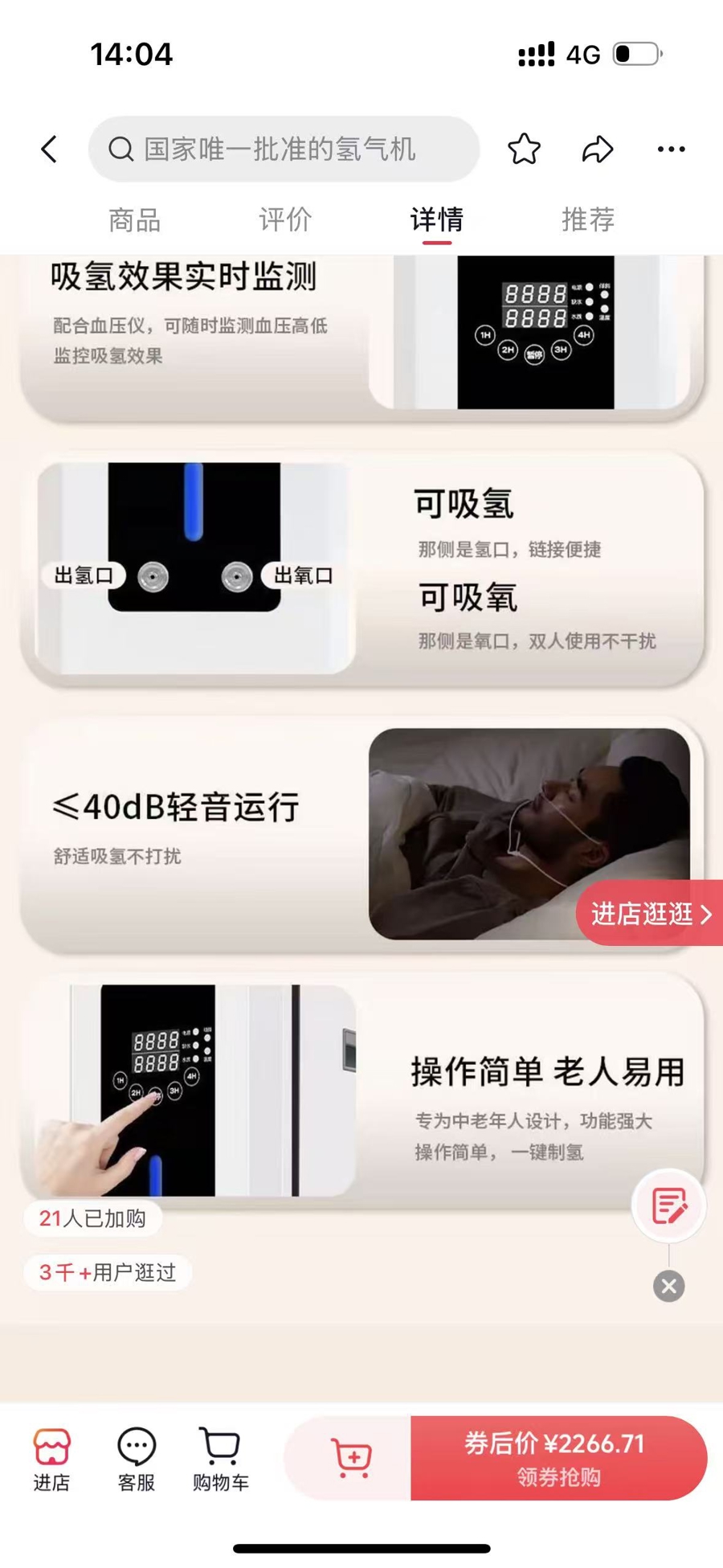Open the 购物车 shopping cart

pyautogui.click(x=220, y=1459)
